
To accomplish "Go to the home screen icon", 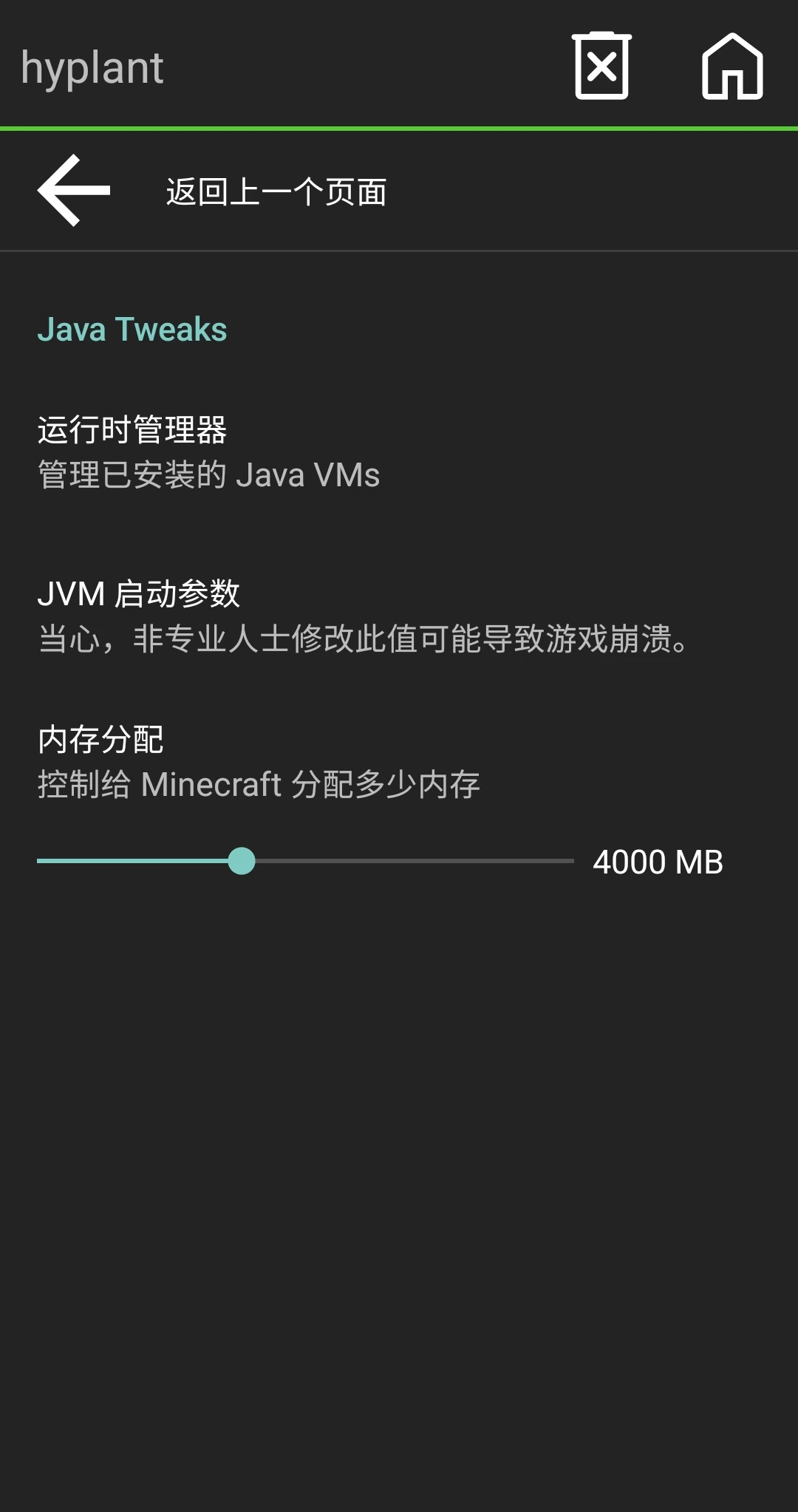I will [731, 67].
